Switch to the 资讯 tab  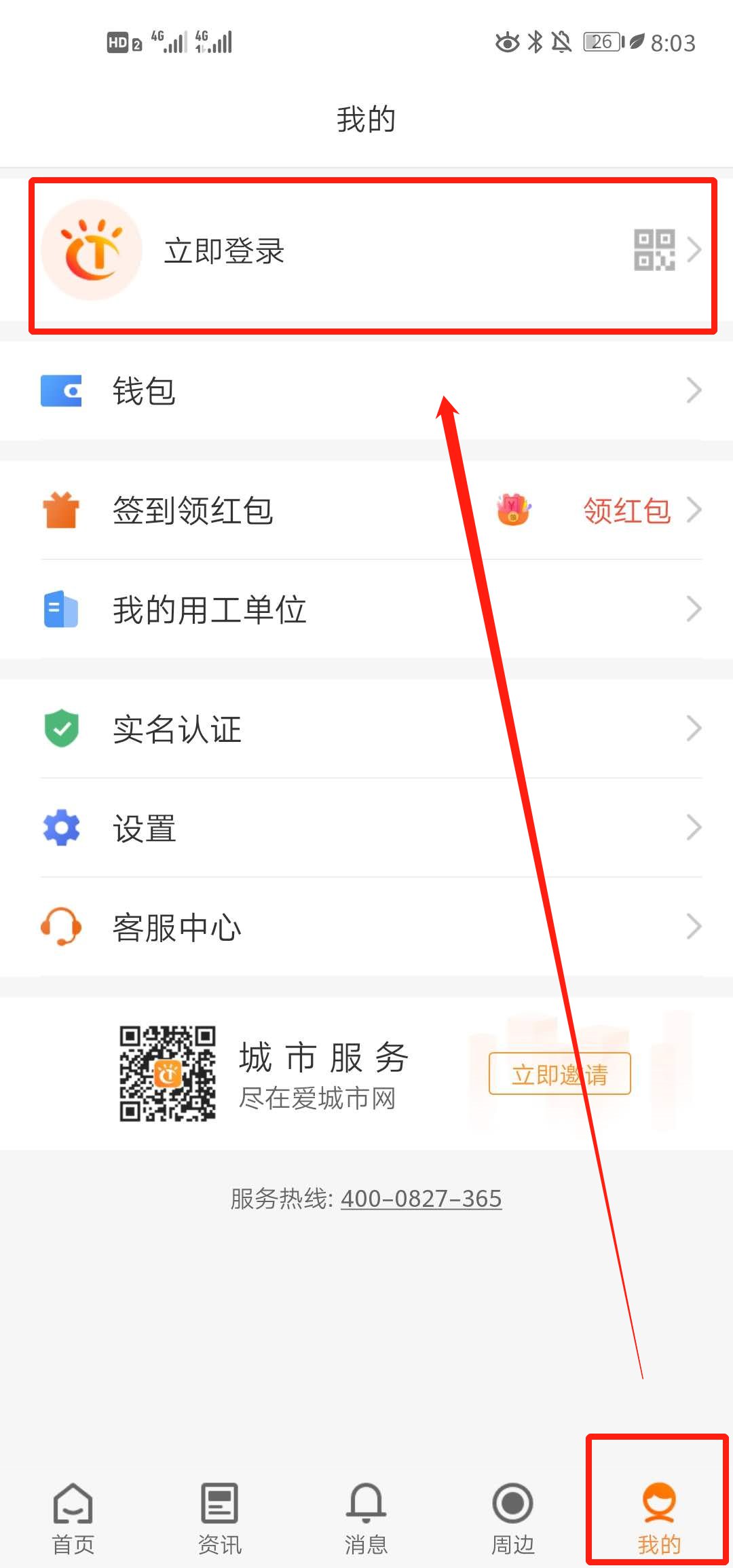click(219, 1519)
